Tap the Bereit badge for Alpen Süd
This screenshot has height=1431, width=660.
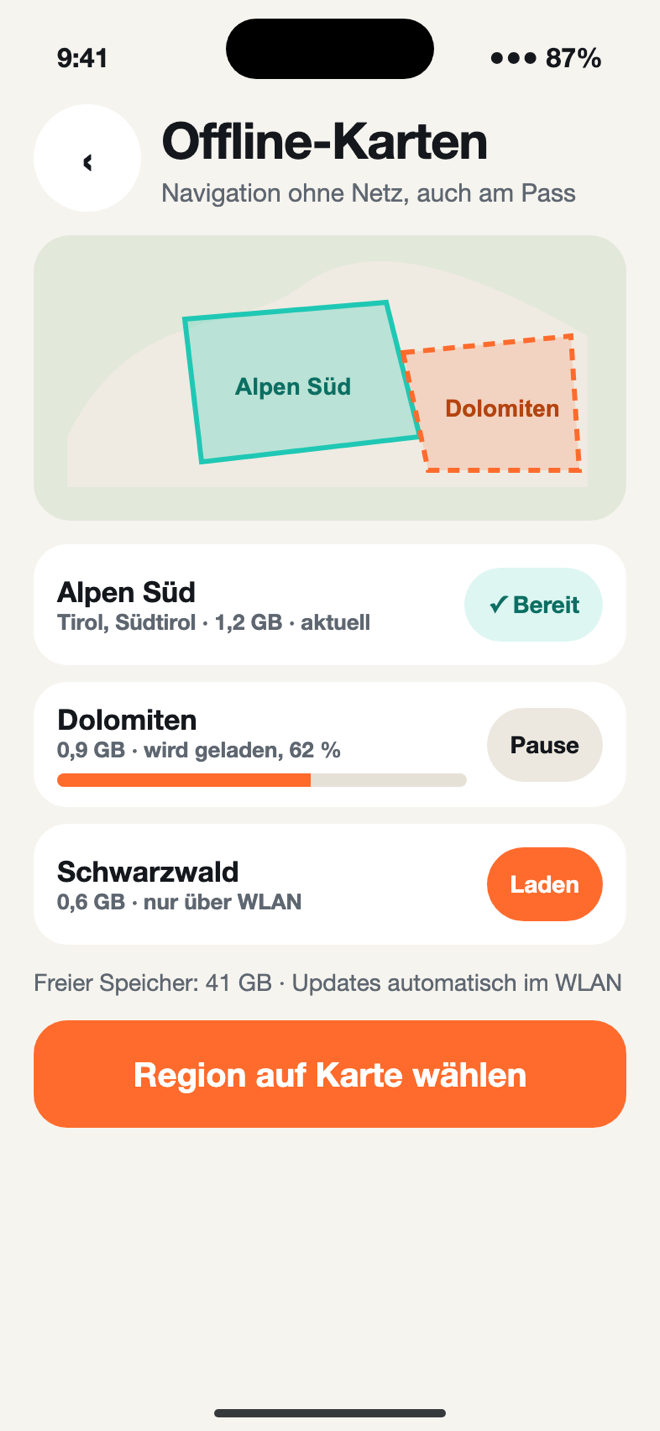(x=533, y=605)
